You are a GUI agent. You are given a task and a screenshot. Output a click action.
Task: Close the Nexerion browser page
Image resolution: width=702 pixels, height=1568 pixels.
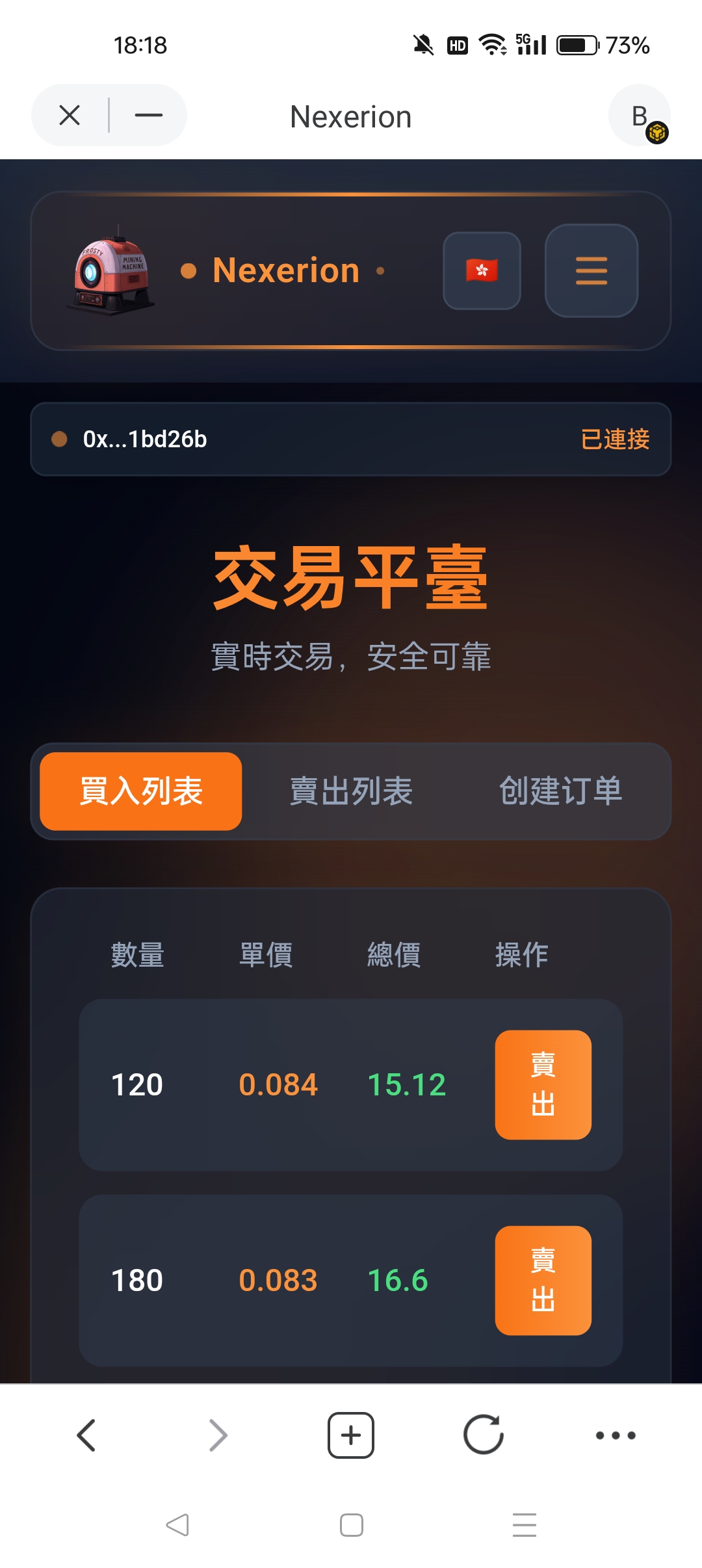[70, 116]
